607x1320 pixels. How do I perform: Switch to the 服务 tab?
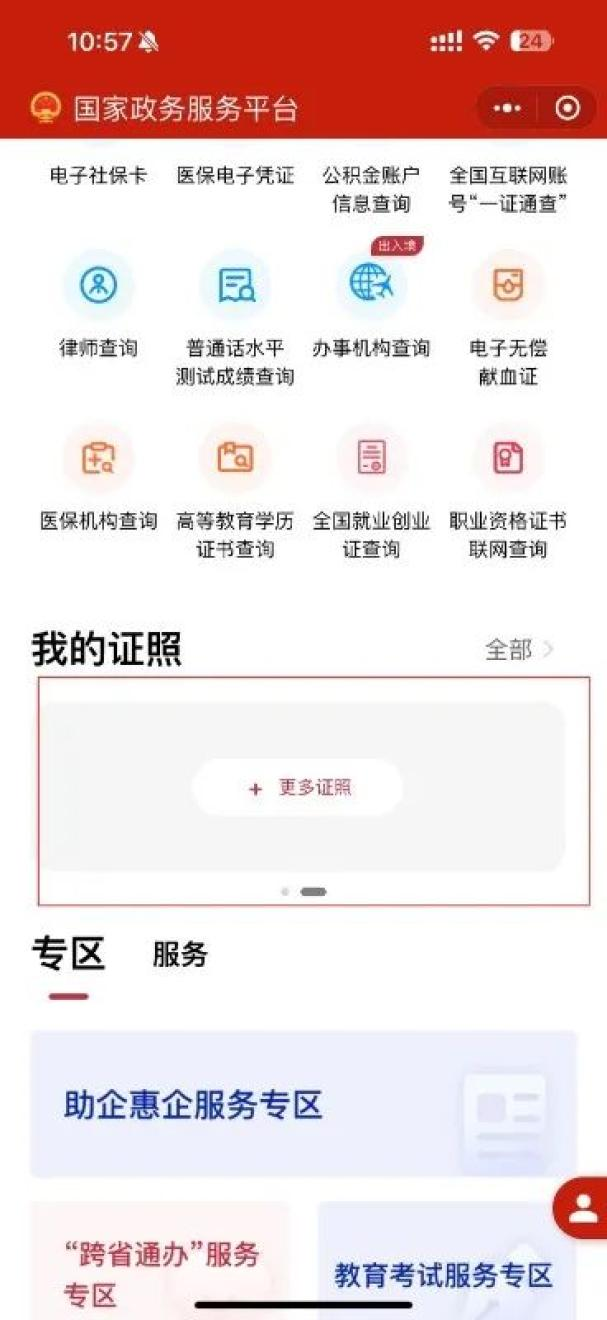tap(180, 955)
